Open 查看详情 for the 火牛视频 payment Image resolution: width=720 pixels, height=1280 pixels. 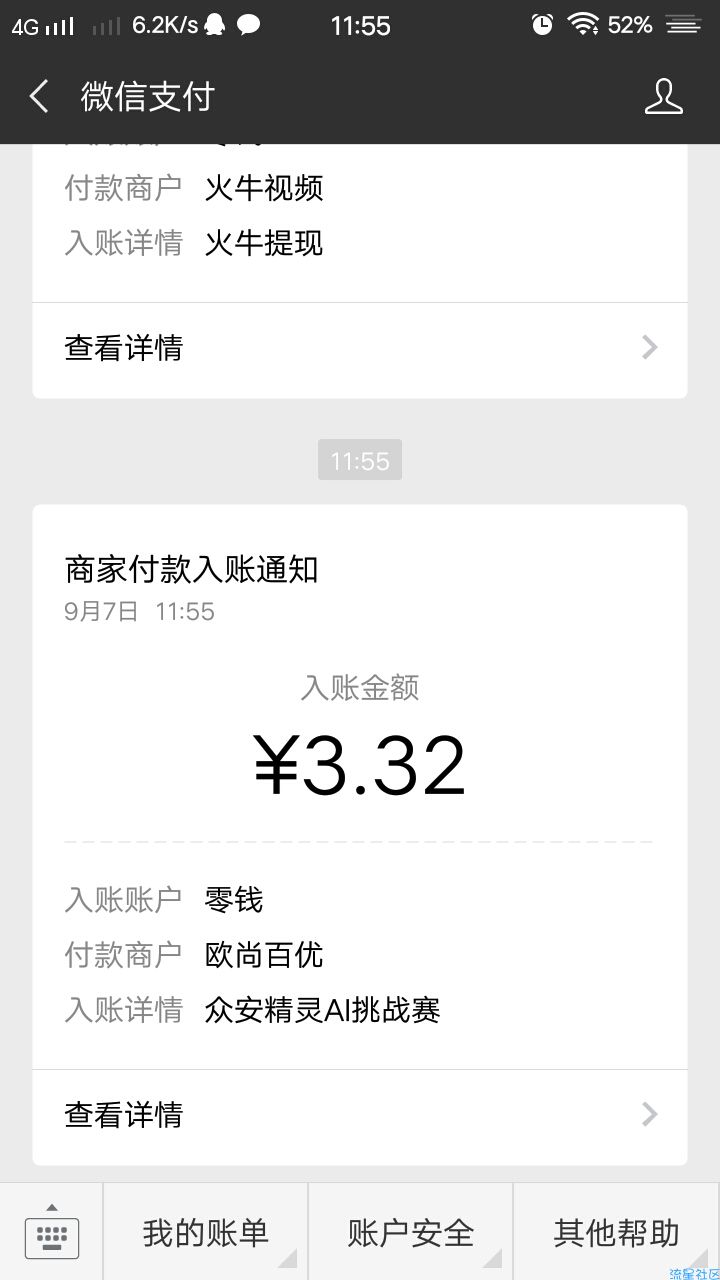[360, 348]
